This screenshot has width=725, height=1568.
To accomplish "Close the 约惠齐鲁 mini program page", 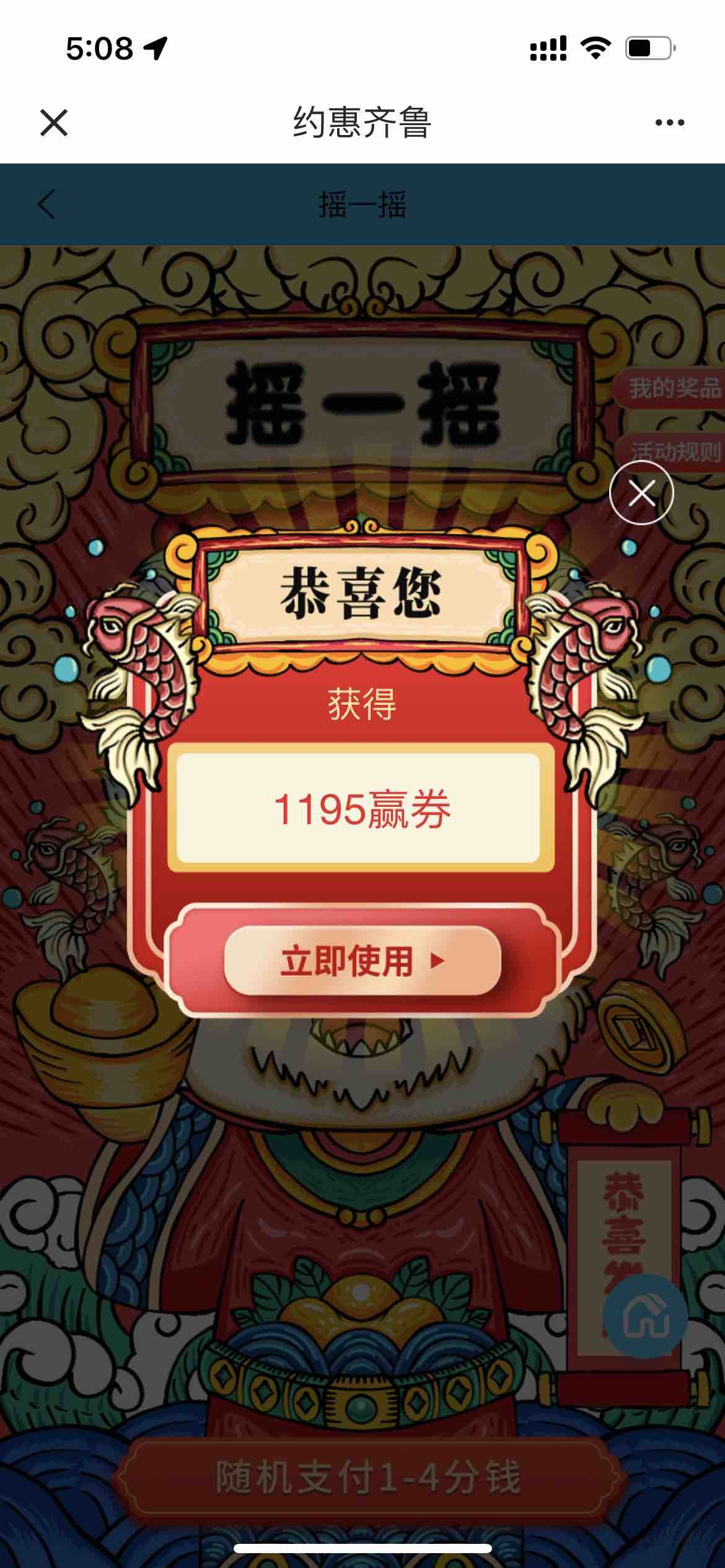I will pyautogui.click(x=54, y=122).
